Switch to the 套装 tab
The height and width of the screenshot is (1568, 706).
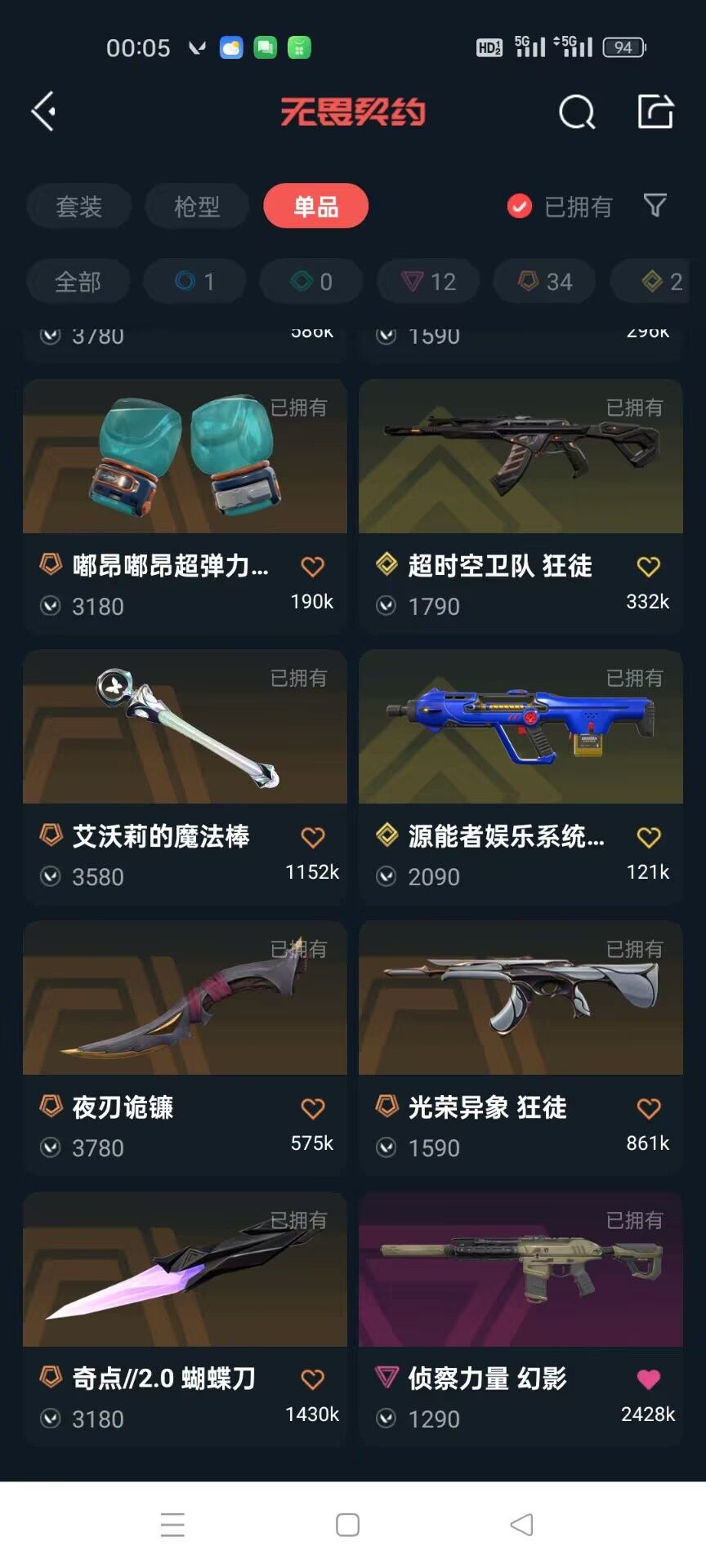pos(78,206)
